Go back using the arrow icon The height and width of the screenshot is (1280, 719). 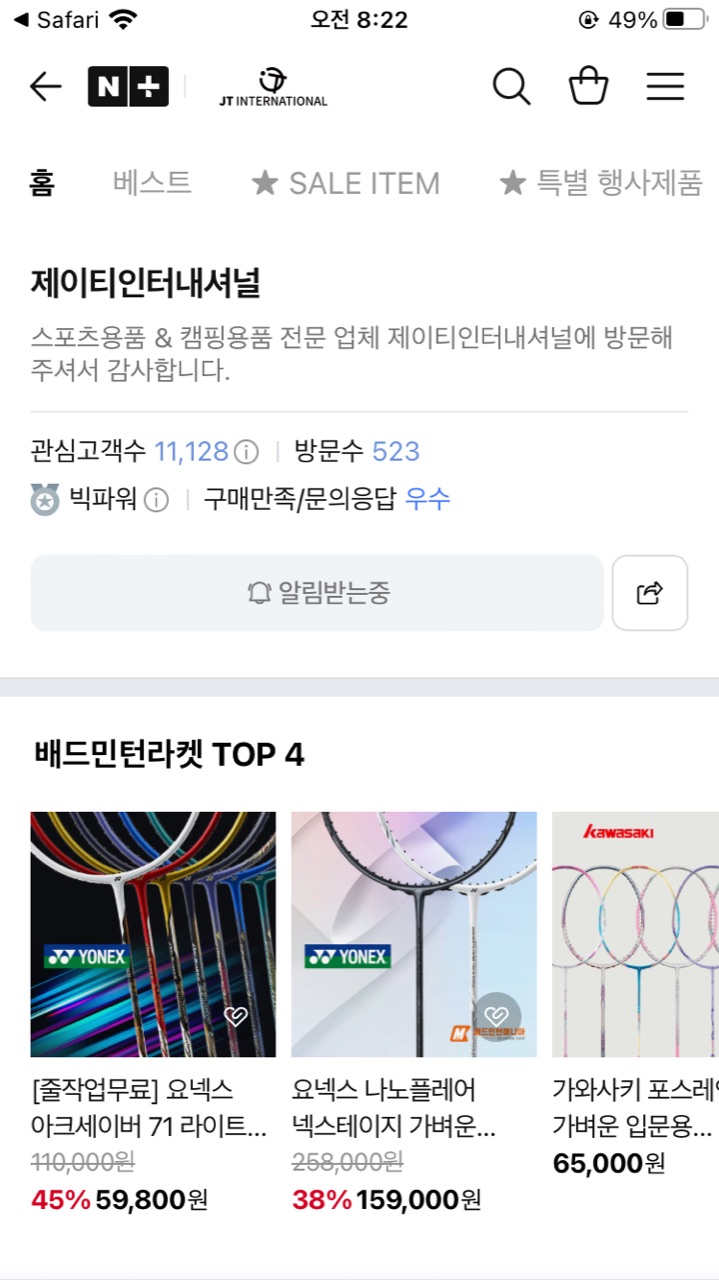[x=46, y=87]
